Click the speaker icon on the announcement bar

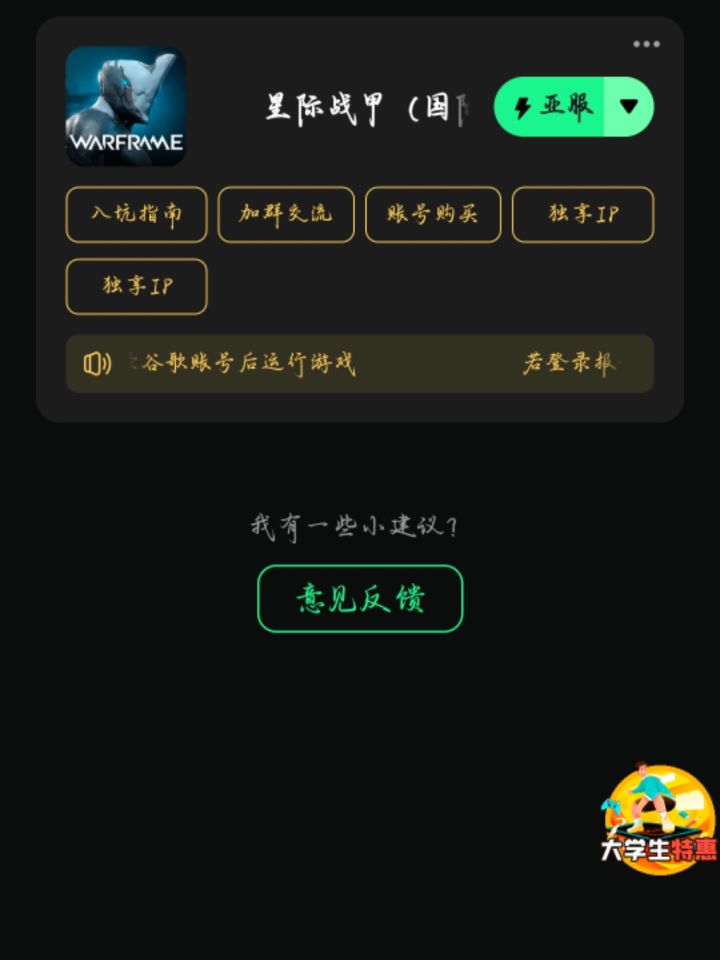pos(96,364)
